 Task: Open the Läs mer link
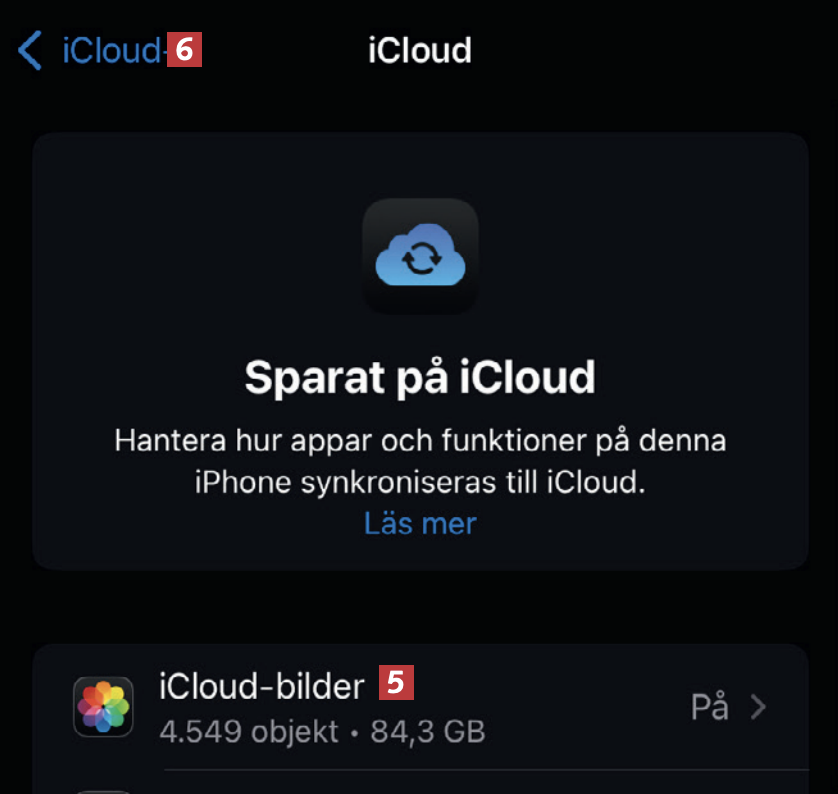pos(420,522)
